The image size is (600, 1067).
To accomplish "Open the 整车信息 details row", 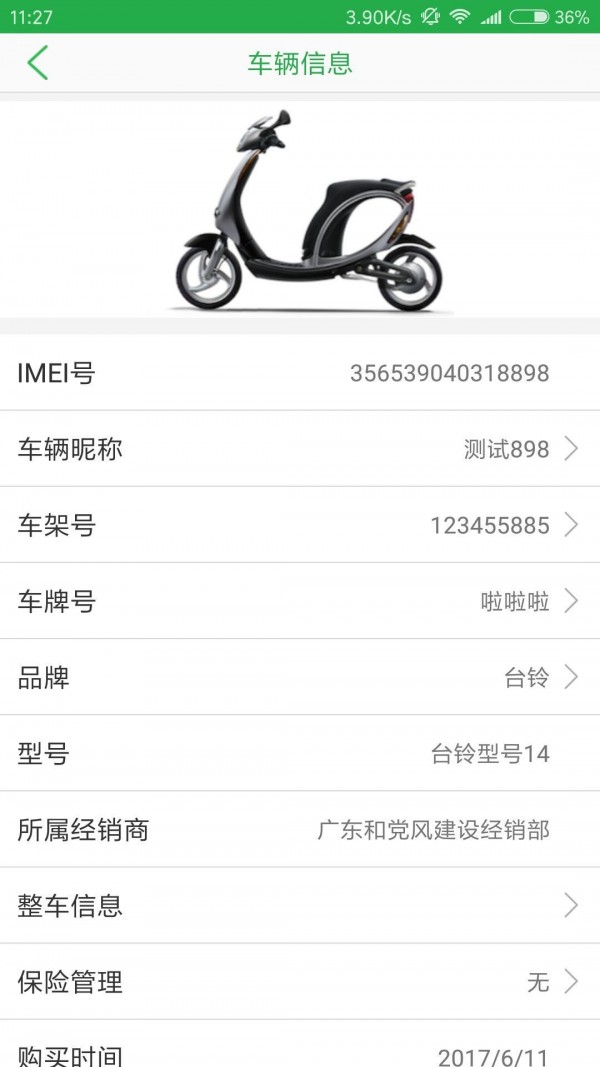I will (300, 905).
